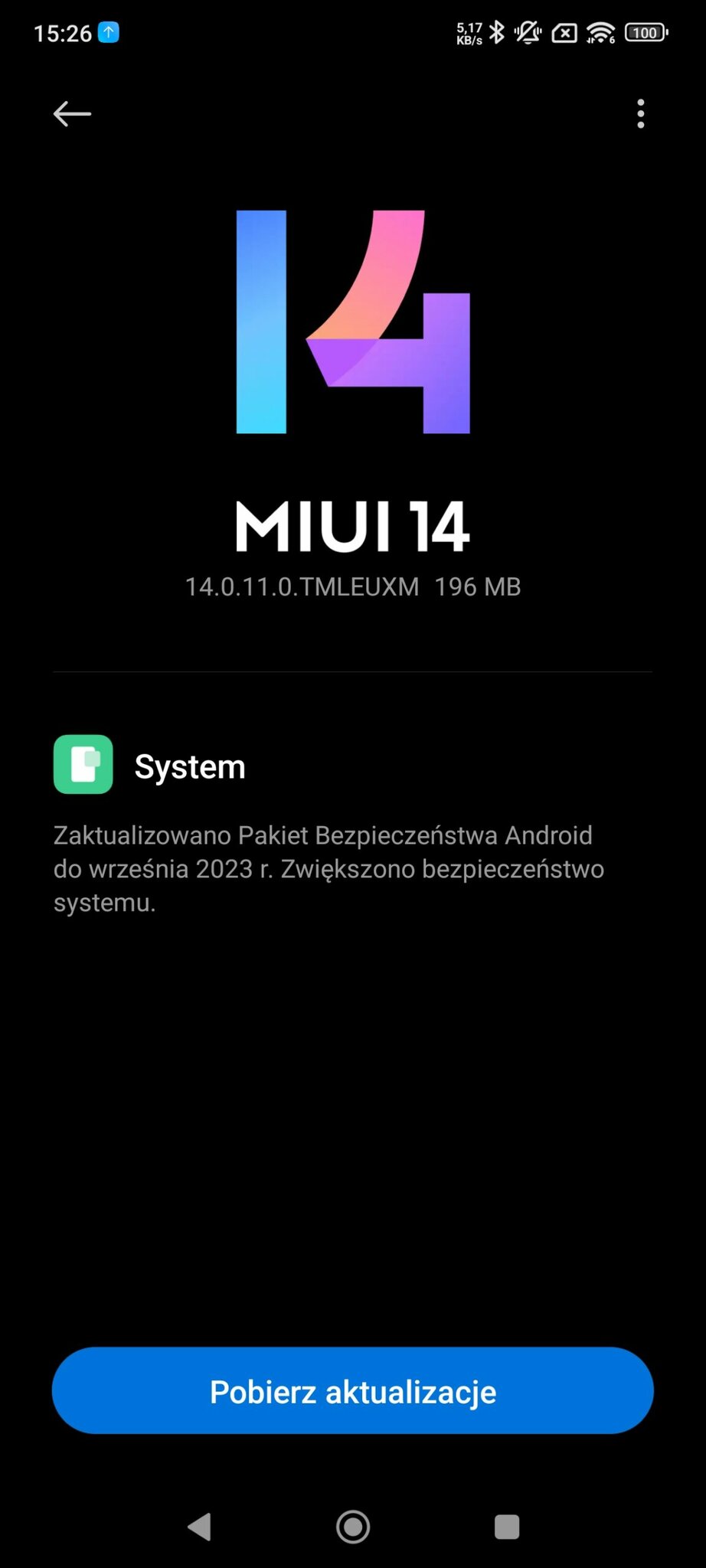Tap the system back navigation button
The image size is (706, 1568).
click(199, 1526)
